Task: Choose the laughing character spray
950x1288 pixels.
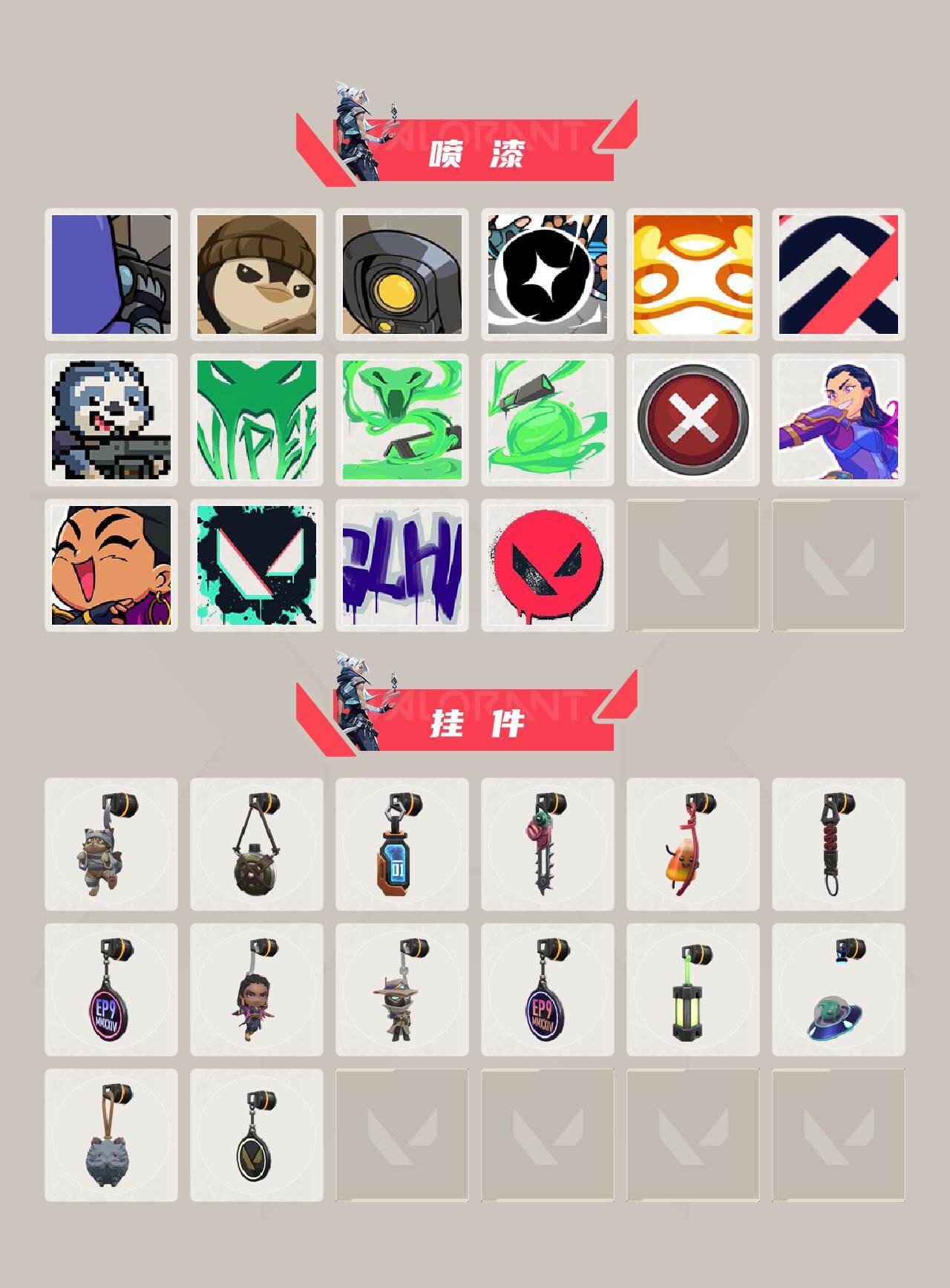Action: pyautogui.click(x=110, y=565)
